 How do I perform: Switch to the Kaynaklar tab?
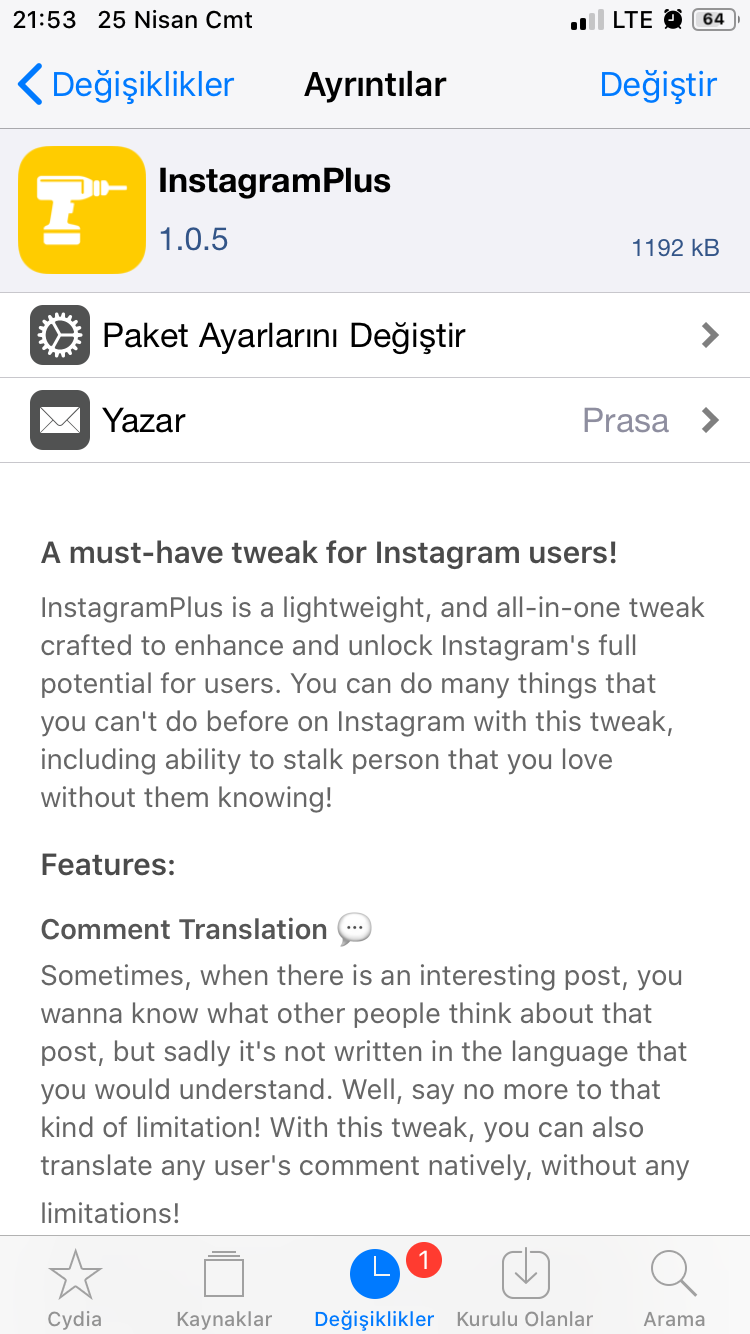(224, 1287)
